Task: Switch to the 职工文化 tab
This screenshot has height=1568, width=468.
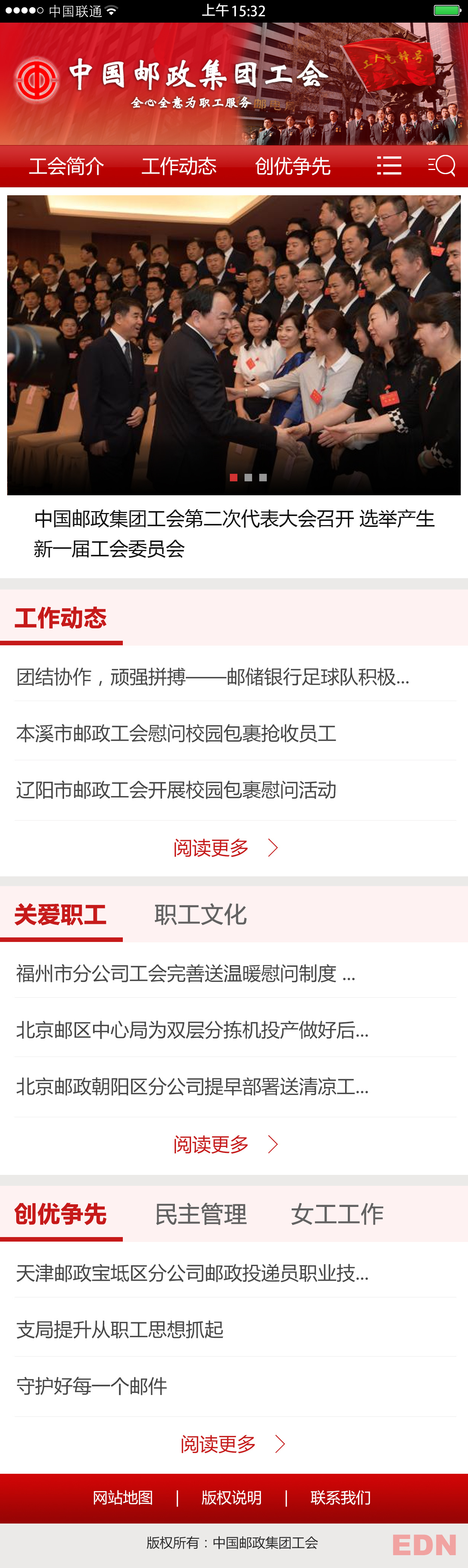Action: [x=200, y=914]
